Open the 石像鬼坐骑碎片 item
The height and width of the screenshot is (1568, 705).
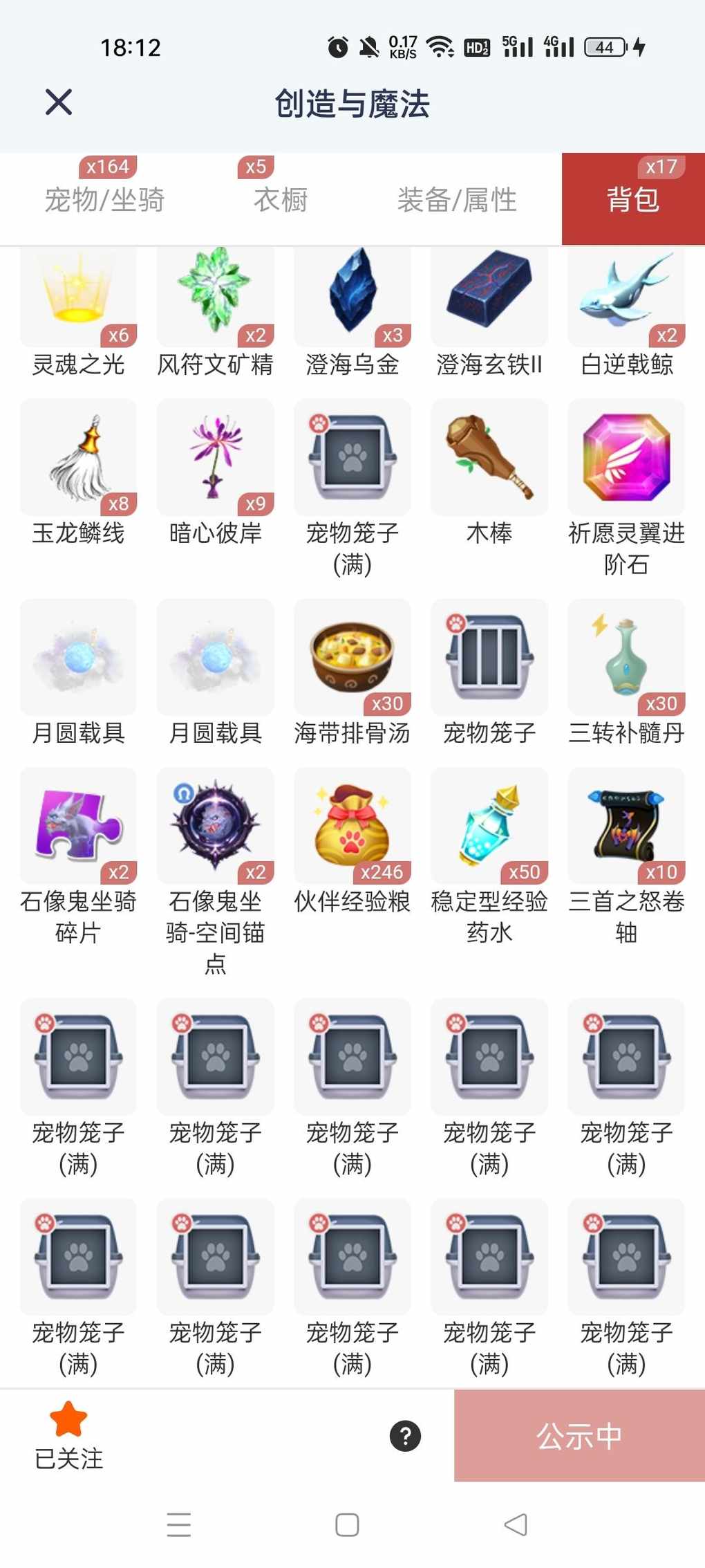click(78, 826)
